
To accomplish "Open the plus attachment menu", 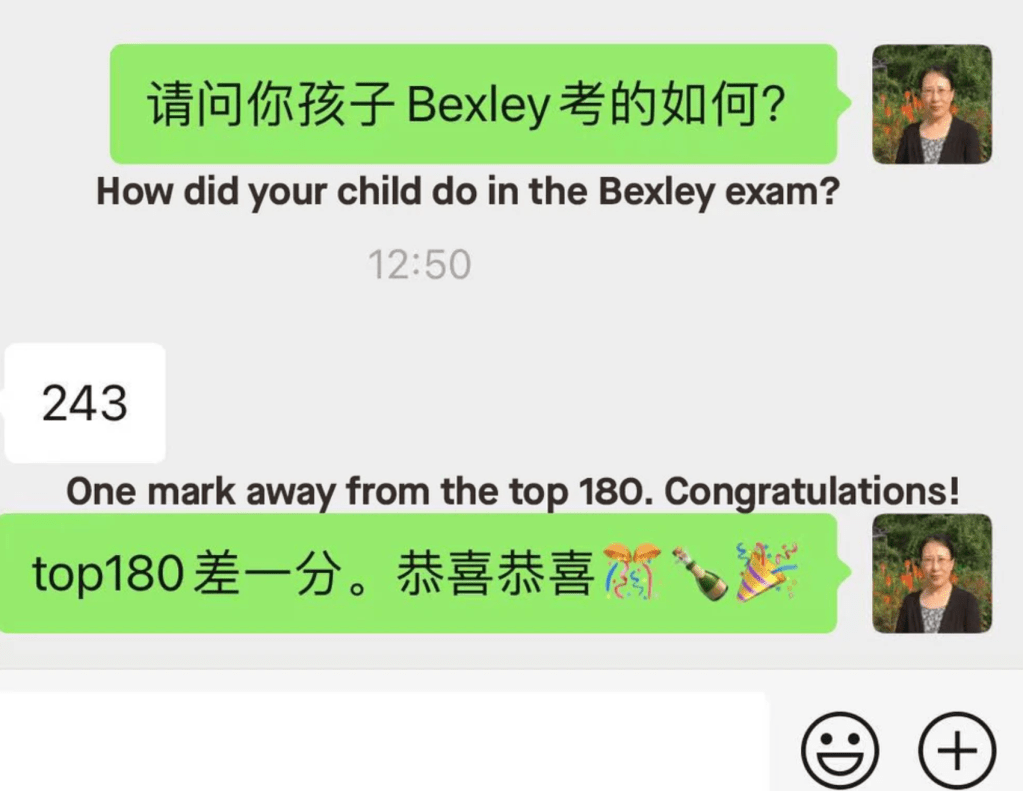I will [956, 748].
